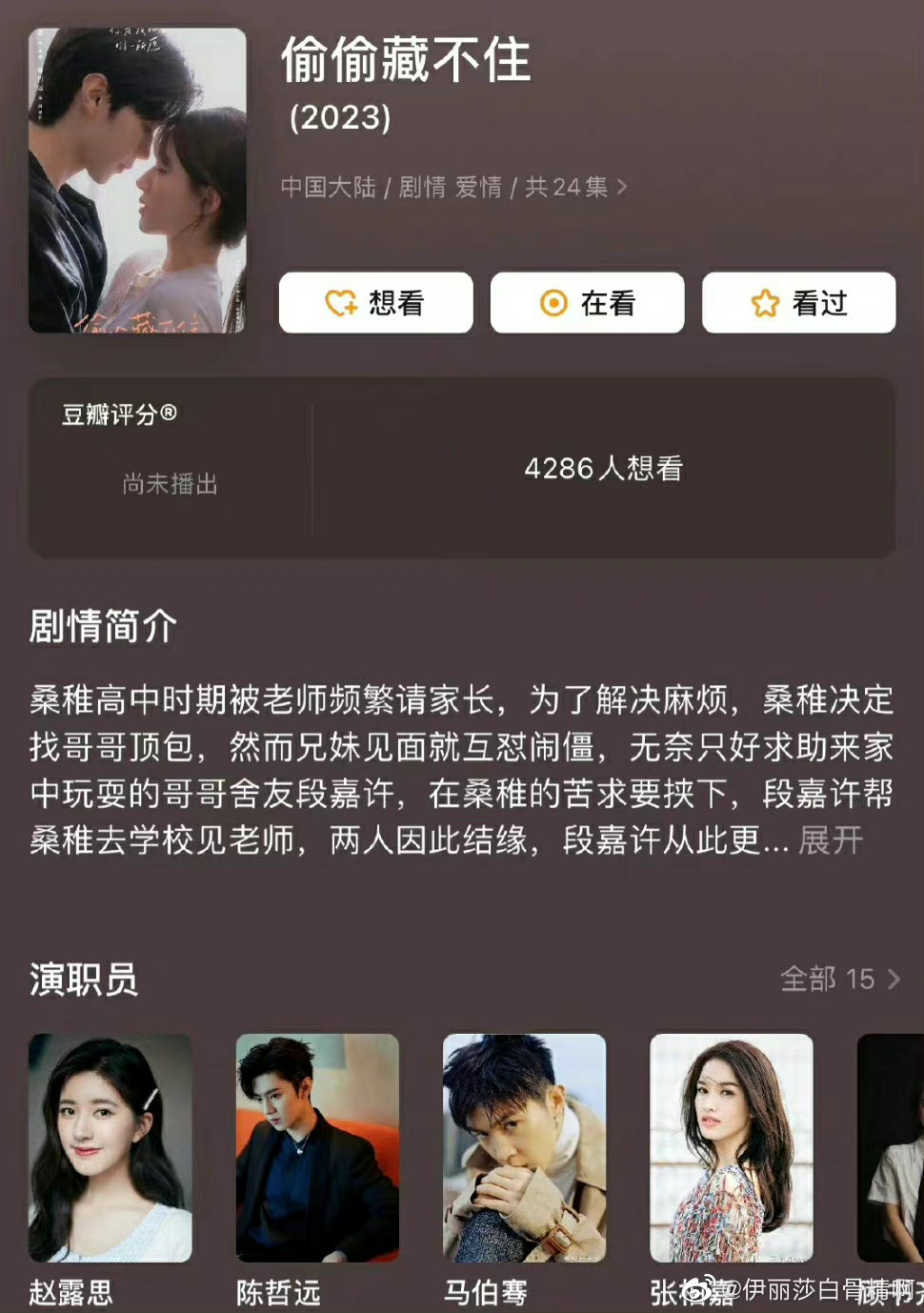This screenshot has height=1313, width=924.
Task: Open cast member 赵露思
Action: click(x=110, y=1148)
